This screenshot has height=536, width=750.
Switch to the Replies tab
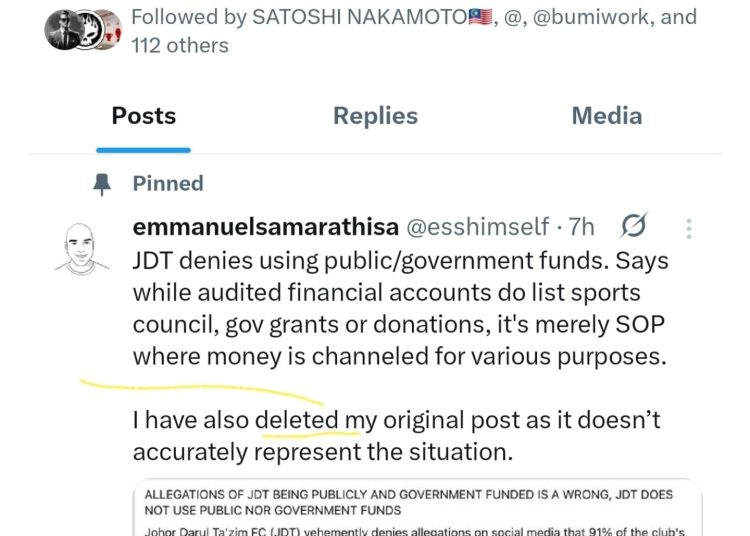pyautogui.click(x=375, y=116)
